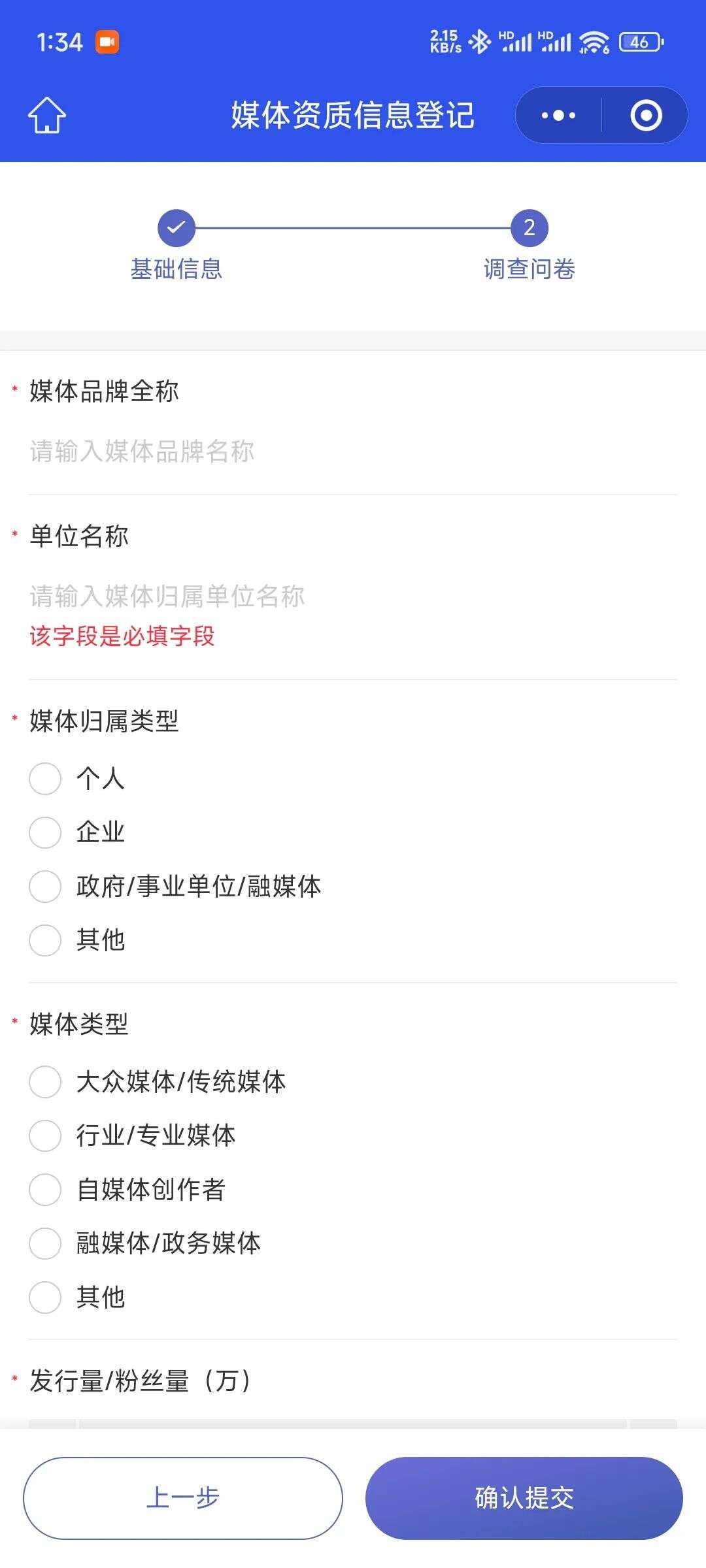Submit the form with 确认提交
Screen dimensions: 706x1568
coord(524,1498)
